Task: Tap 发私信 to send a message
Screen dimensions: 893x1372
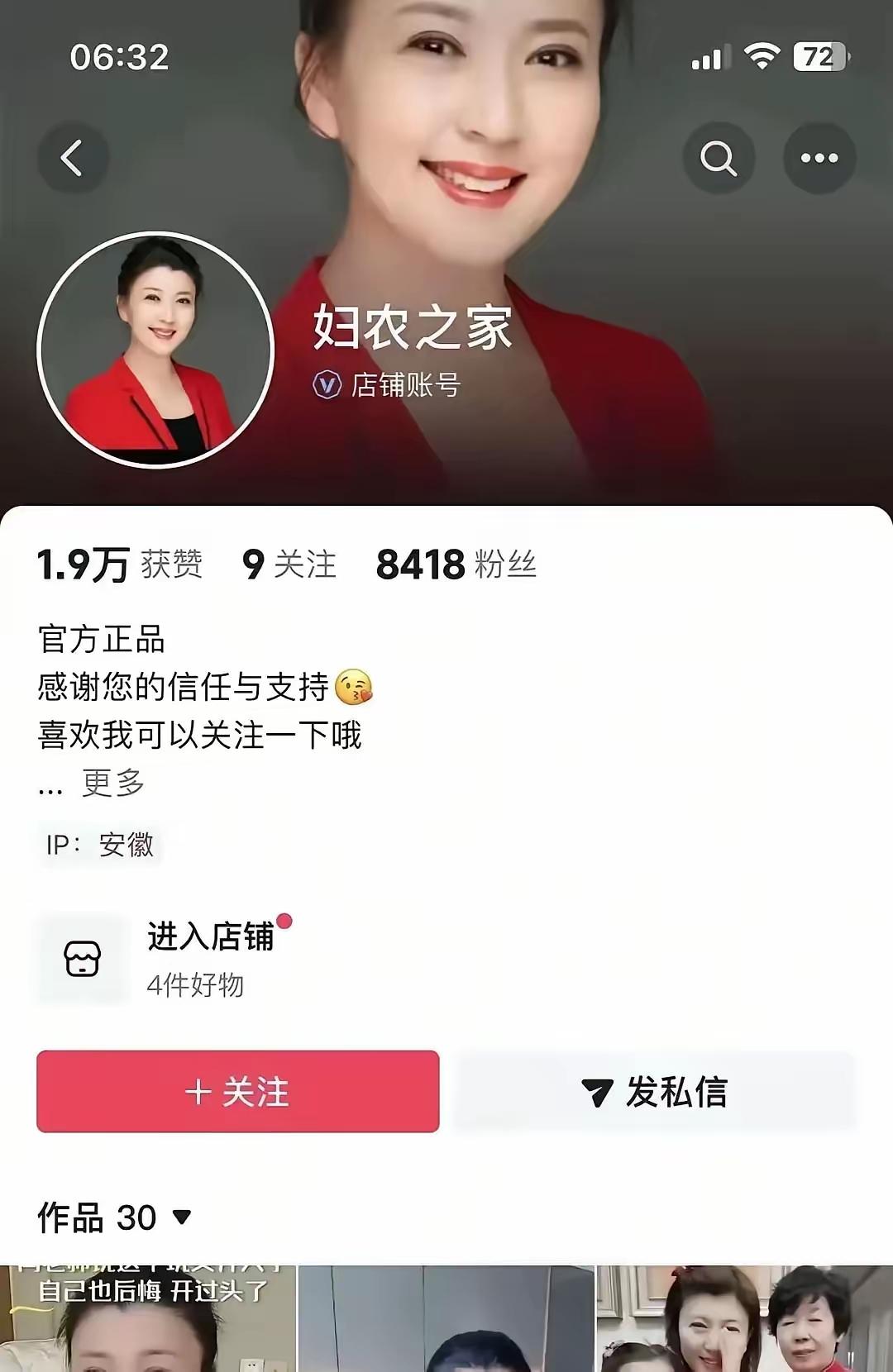Action: coord(656,1093)
